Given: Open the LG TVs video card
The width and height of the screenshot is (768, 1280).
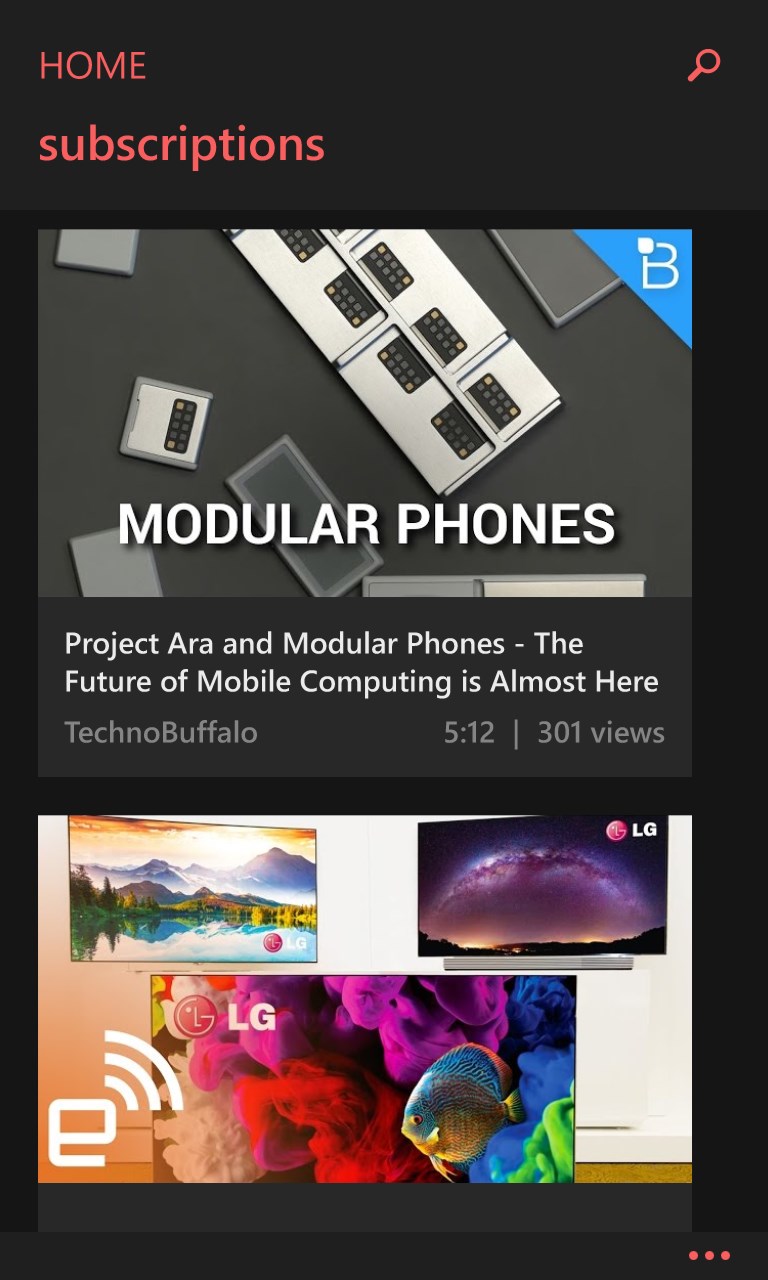Looking at the screenshot, I should coord(364,998).
